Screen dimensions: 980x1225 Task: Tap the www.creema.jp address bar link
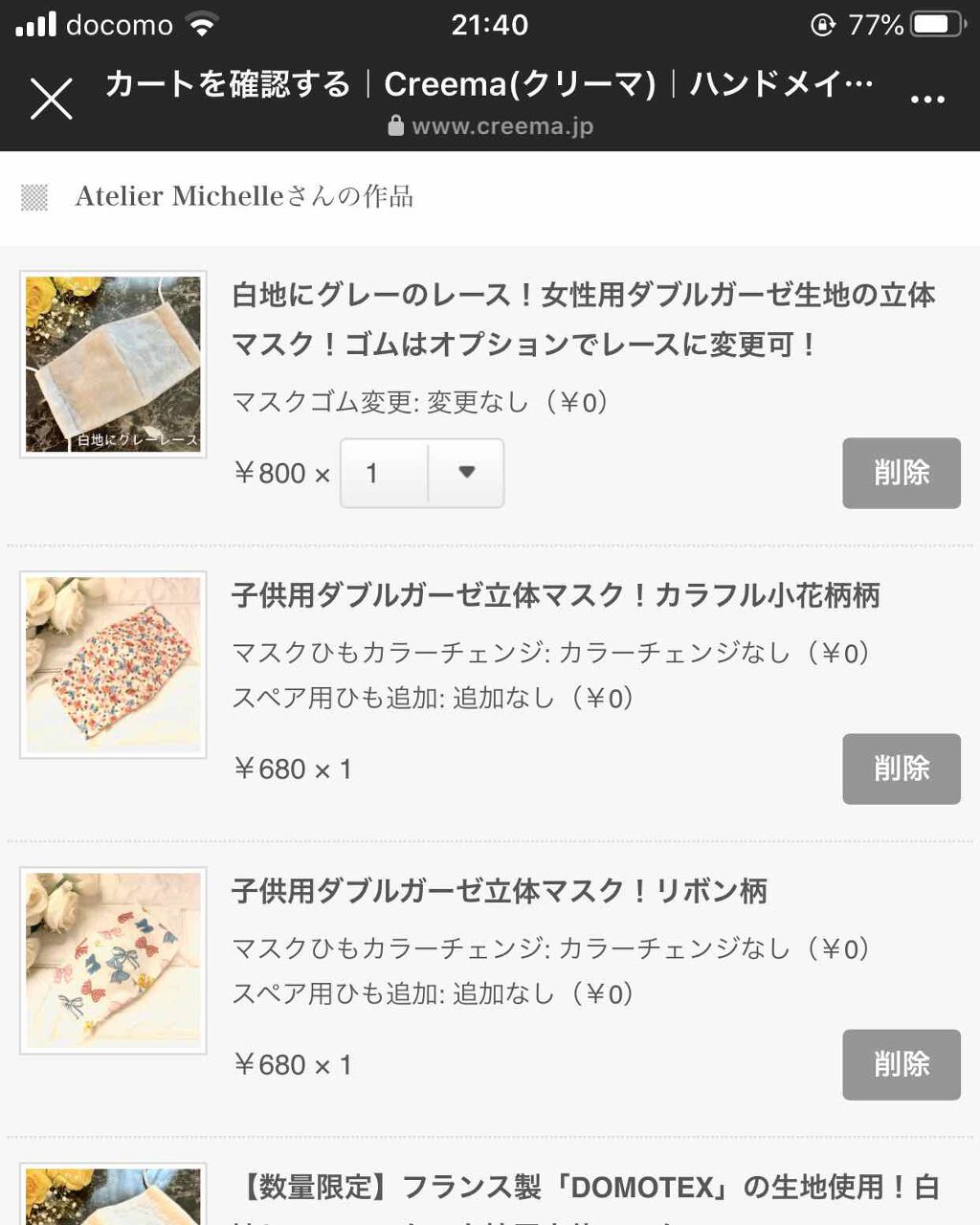tap(501, 124)
